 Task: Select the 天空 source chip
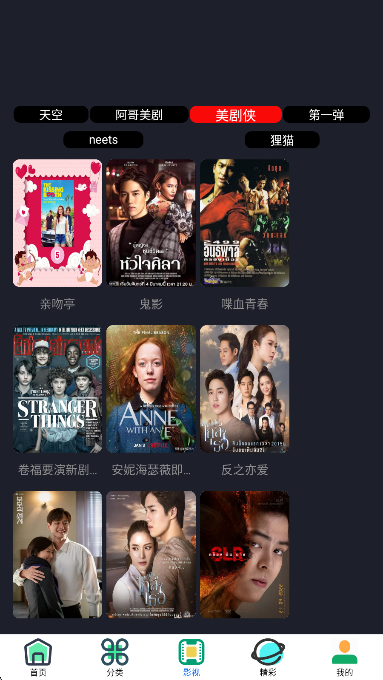coord(51,114)
